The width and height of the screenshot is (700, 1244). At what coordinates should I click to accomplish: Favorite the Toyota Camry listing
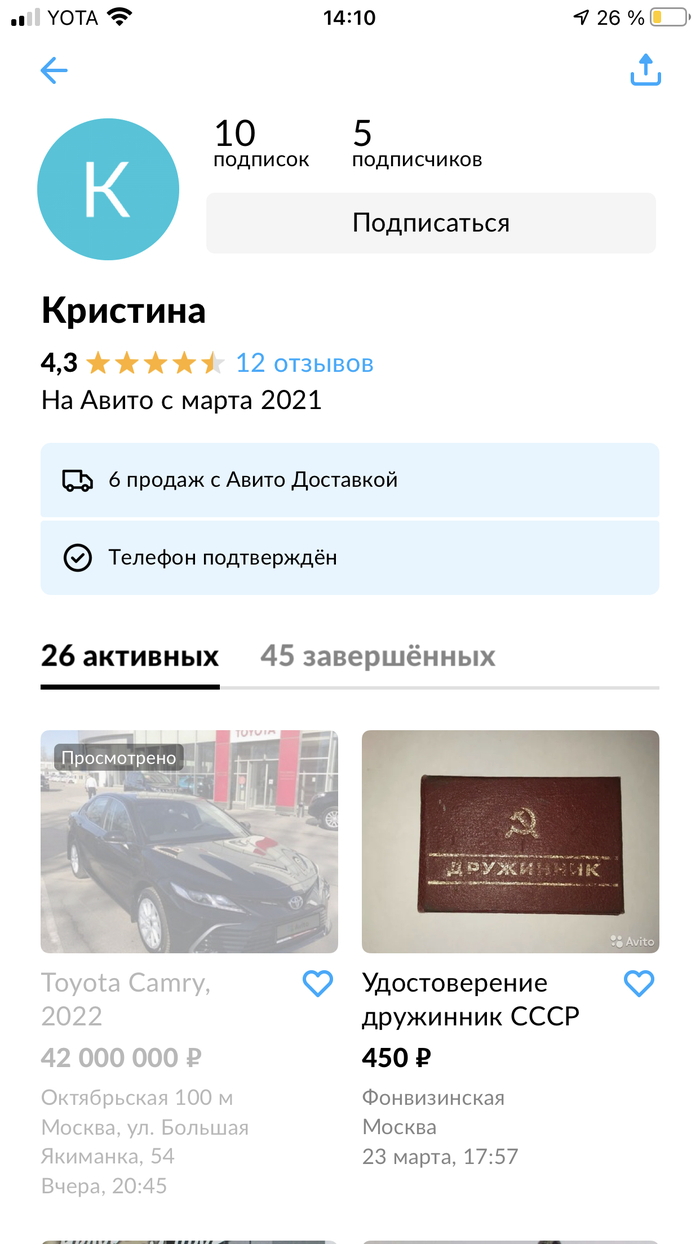[x=317, y=984]
